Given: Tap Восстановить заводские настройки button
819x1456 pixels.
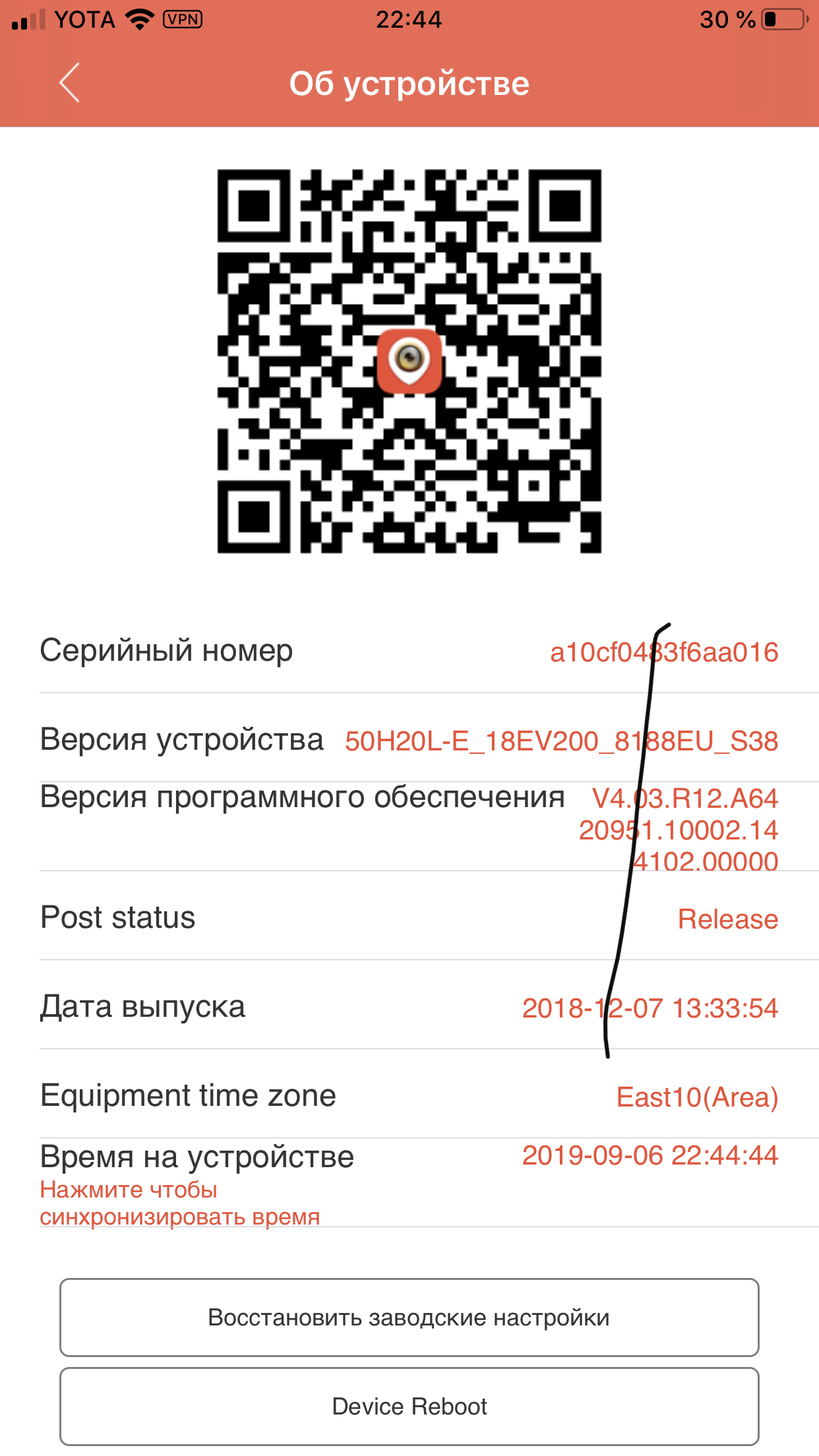Looking at the screenshot, I should (x=409, y=1318).
